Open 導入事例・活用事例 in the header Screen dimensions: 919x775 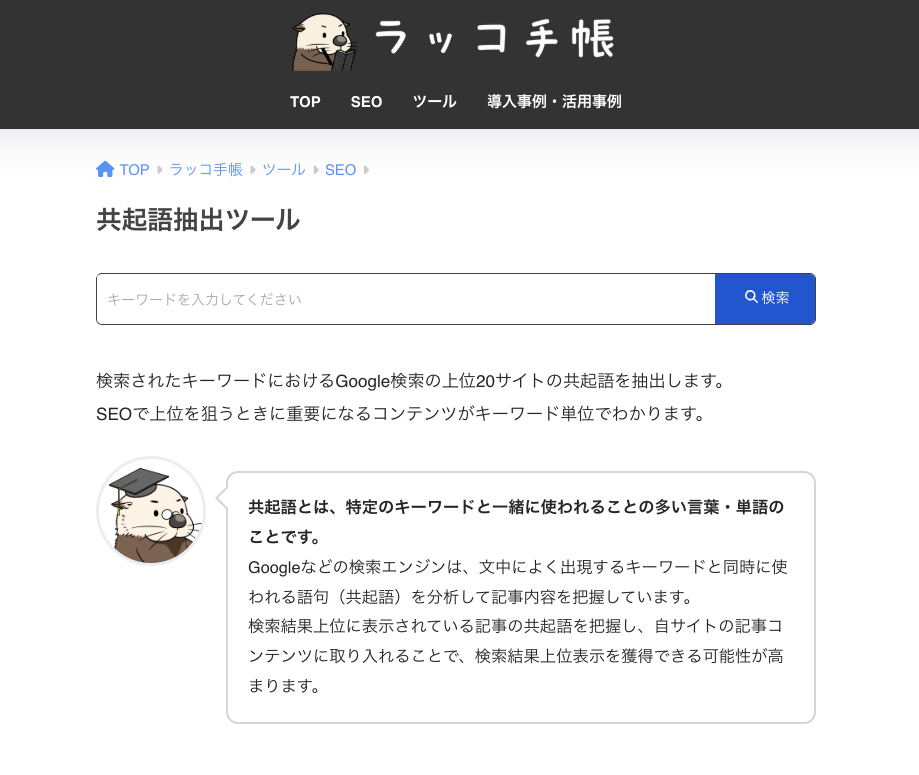click(554, 102)
